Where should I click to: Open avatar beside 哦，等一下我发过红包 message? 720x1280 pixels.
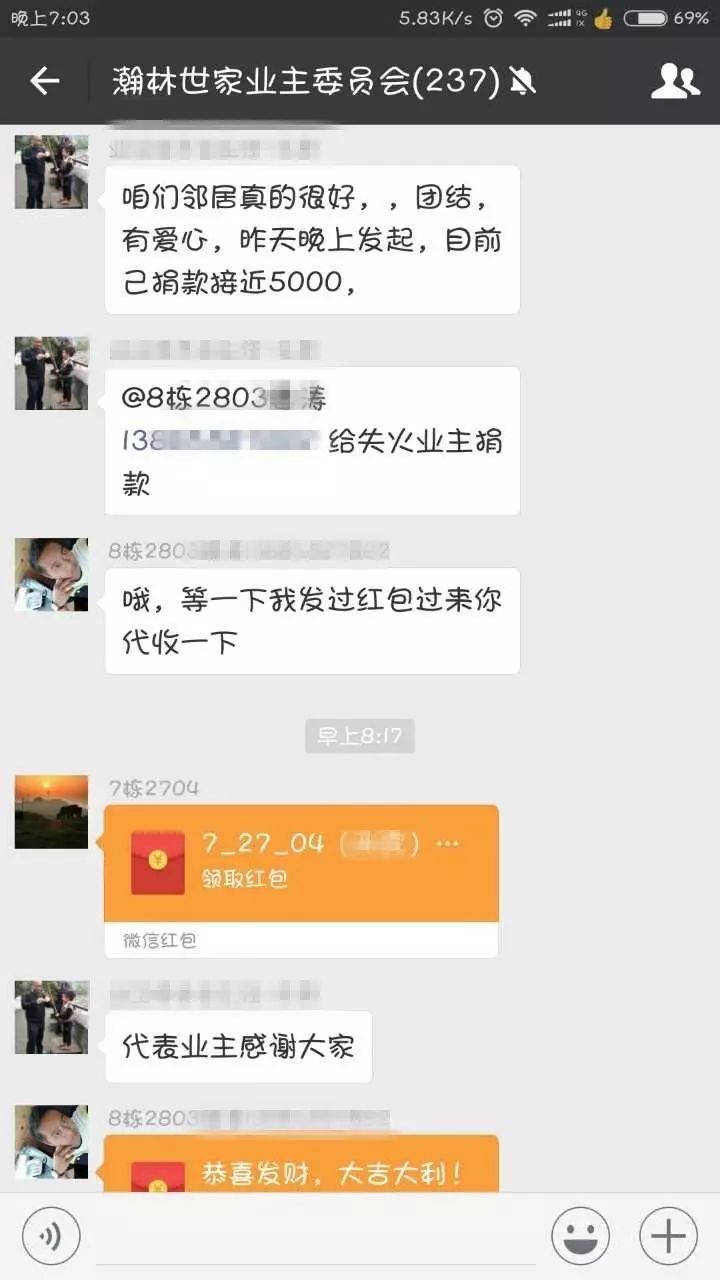(x=51, y=574)
